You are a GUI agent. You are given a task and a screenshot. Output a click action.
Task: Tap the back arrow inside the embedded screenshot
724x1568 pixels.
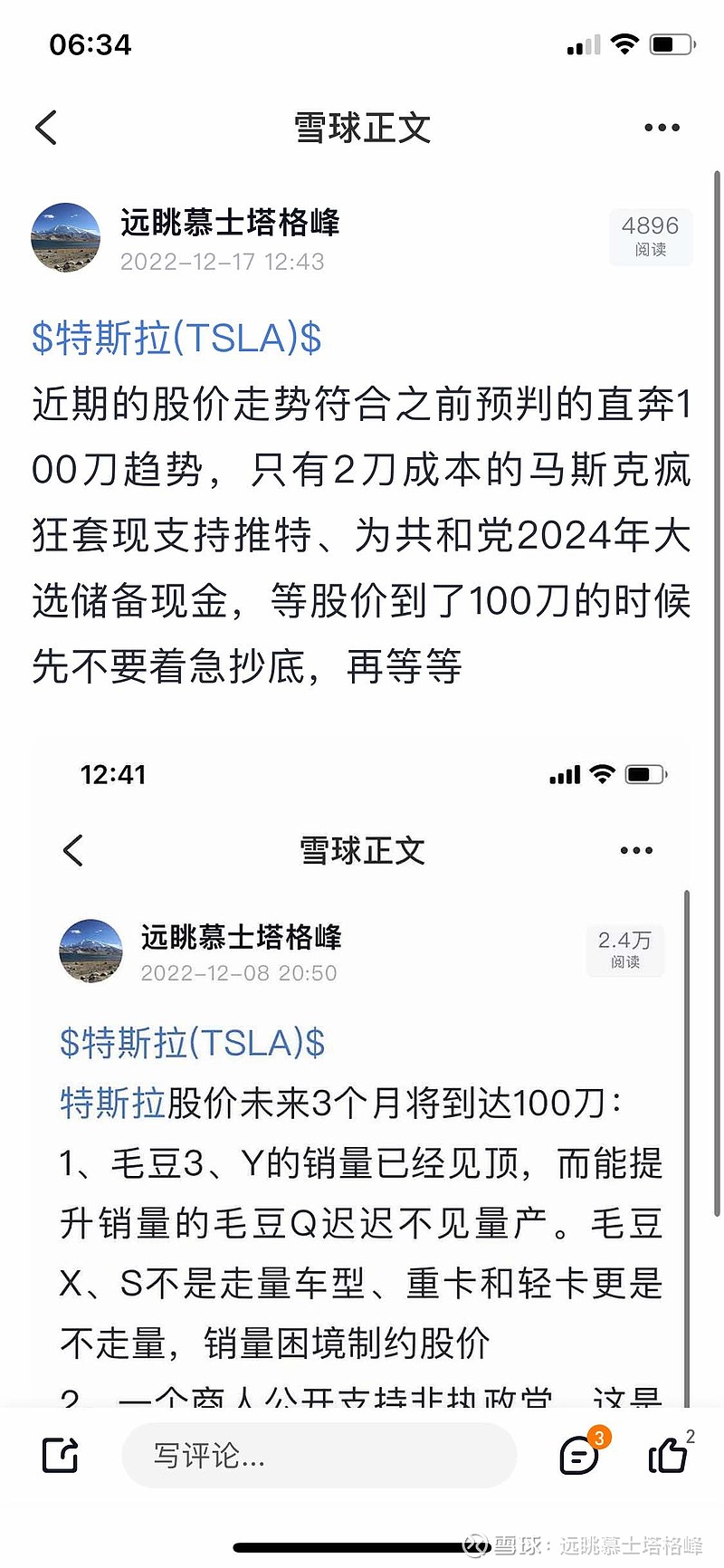[74, 849]
